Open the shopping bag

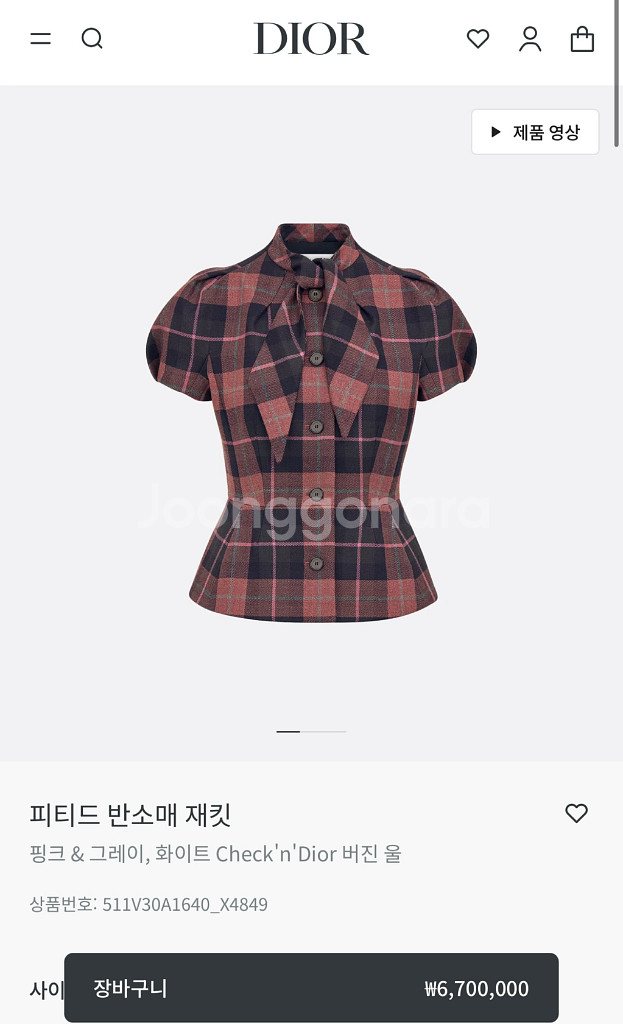point(582,39)
